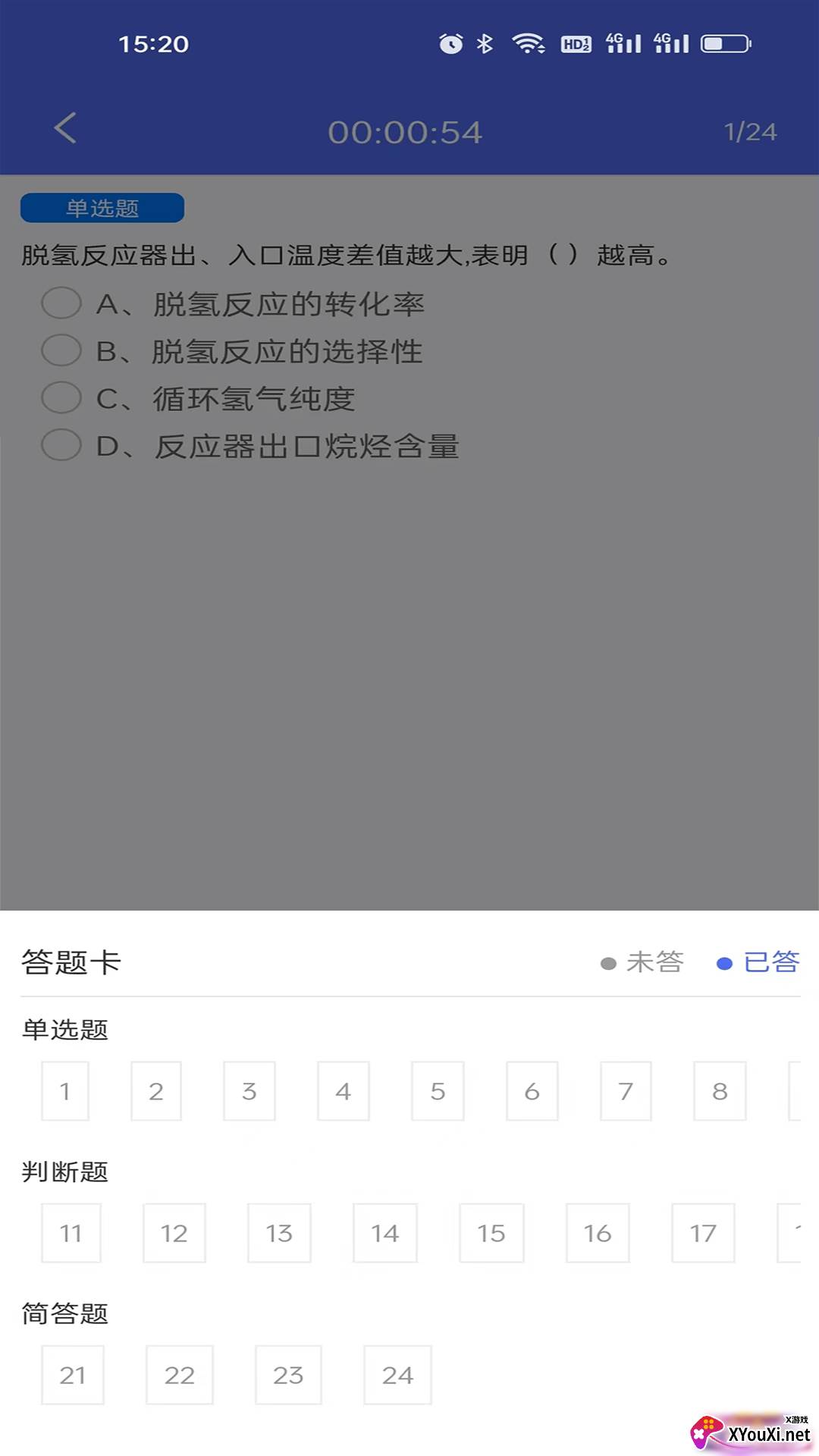Jump to question 8 in 单选题
819x1456 pixels.
click(720, 1091)
